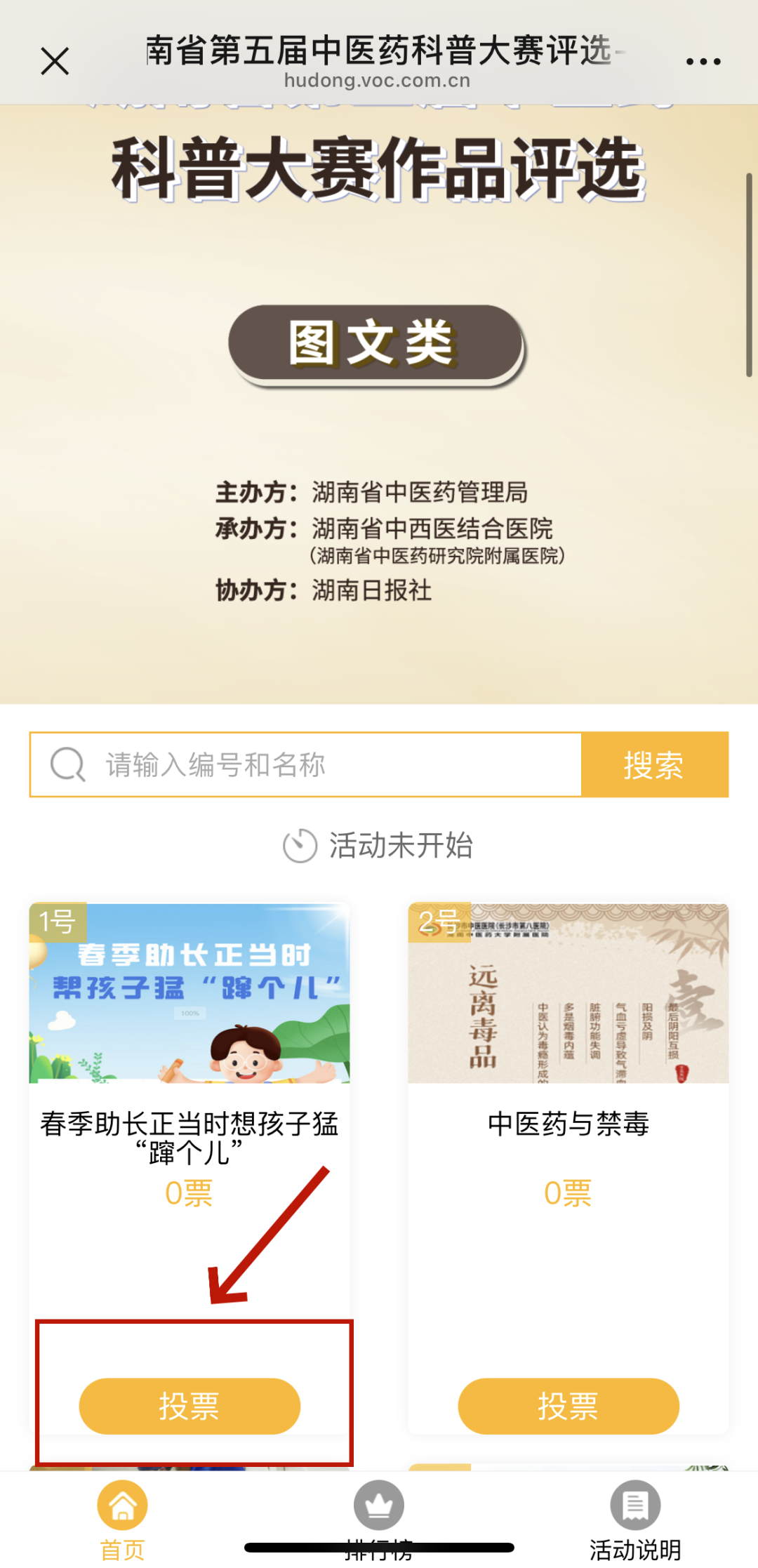Open the 排行榜 ranking tab

pos(379,1518)
